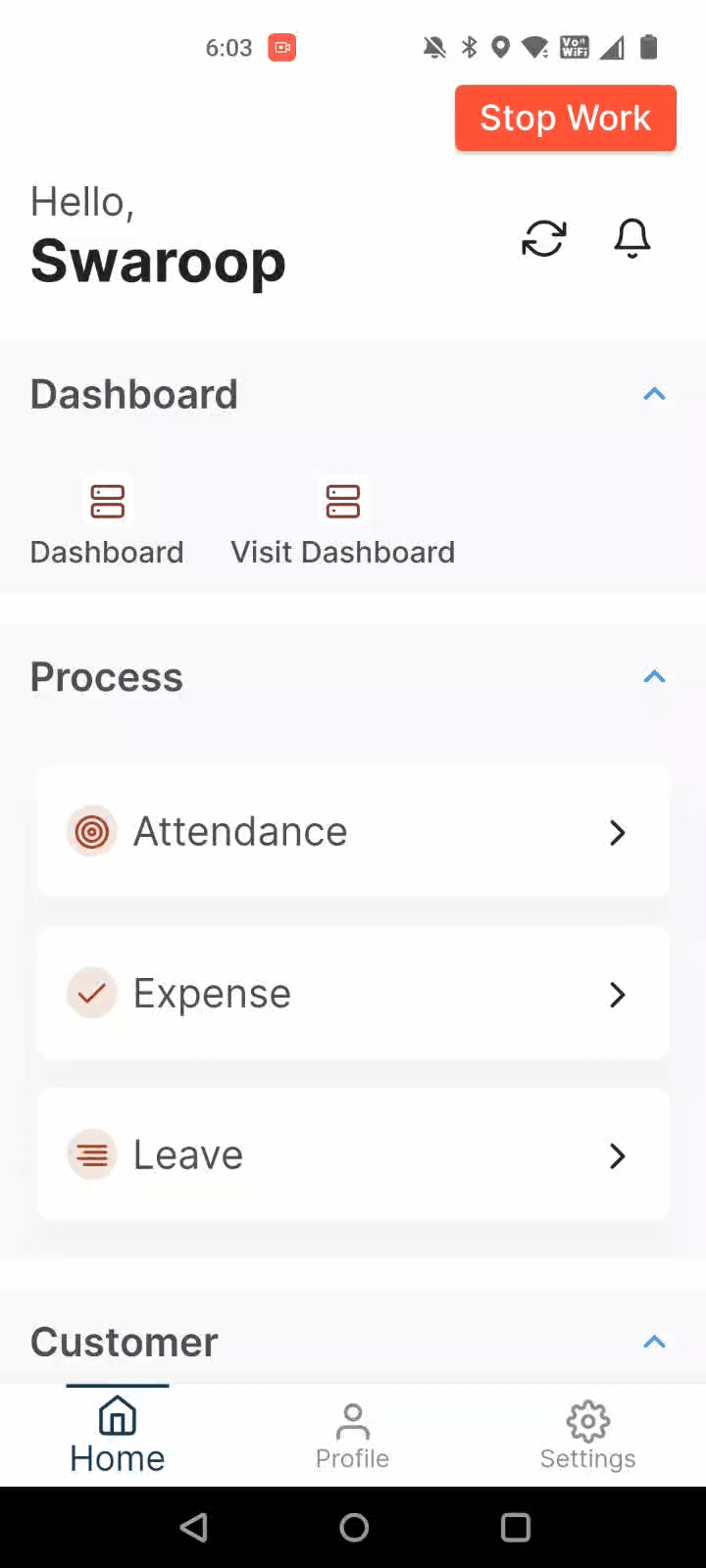The image size is (706, 1568).
Task: Click the Attendance target icon
Action: tap(91, 831)
